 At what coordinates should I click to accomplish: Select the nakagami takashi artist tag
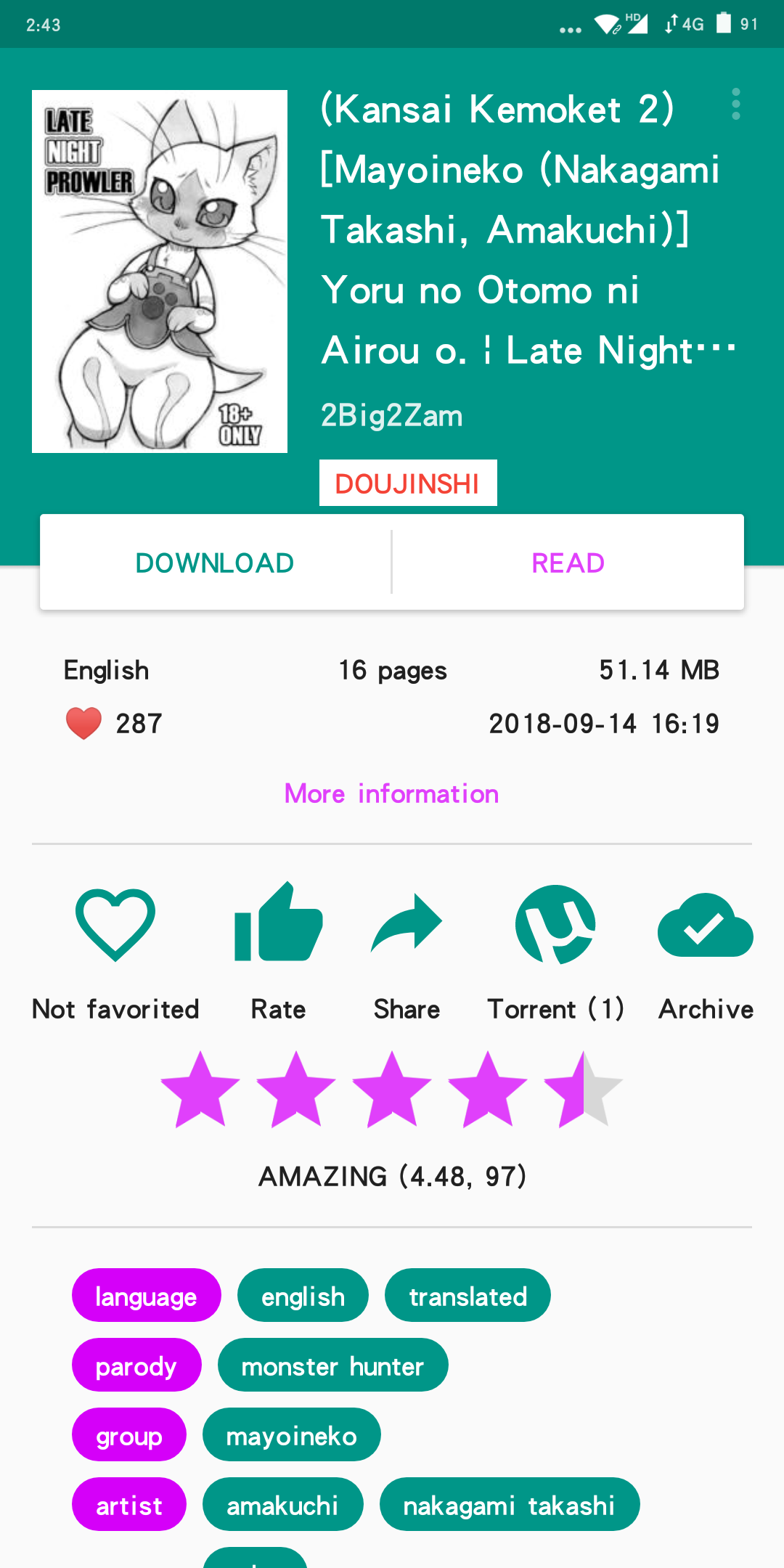tap(509, 1506)
